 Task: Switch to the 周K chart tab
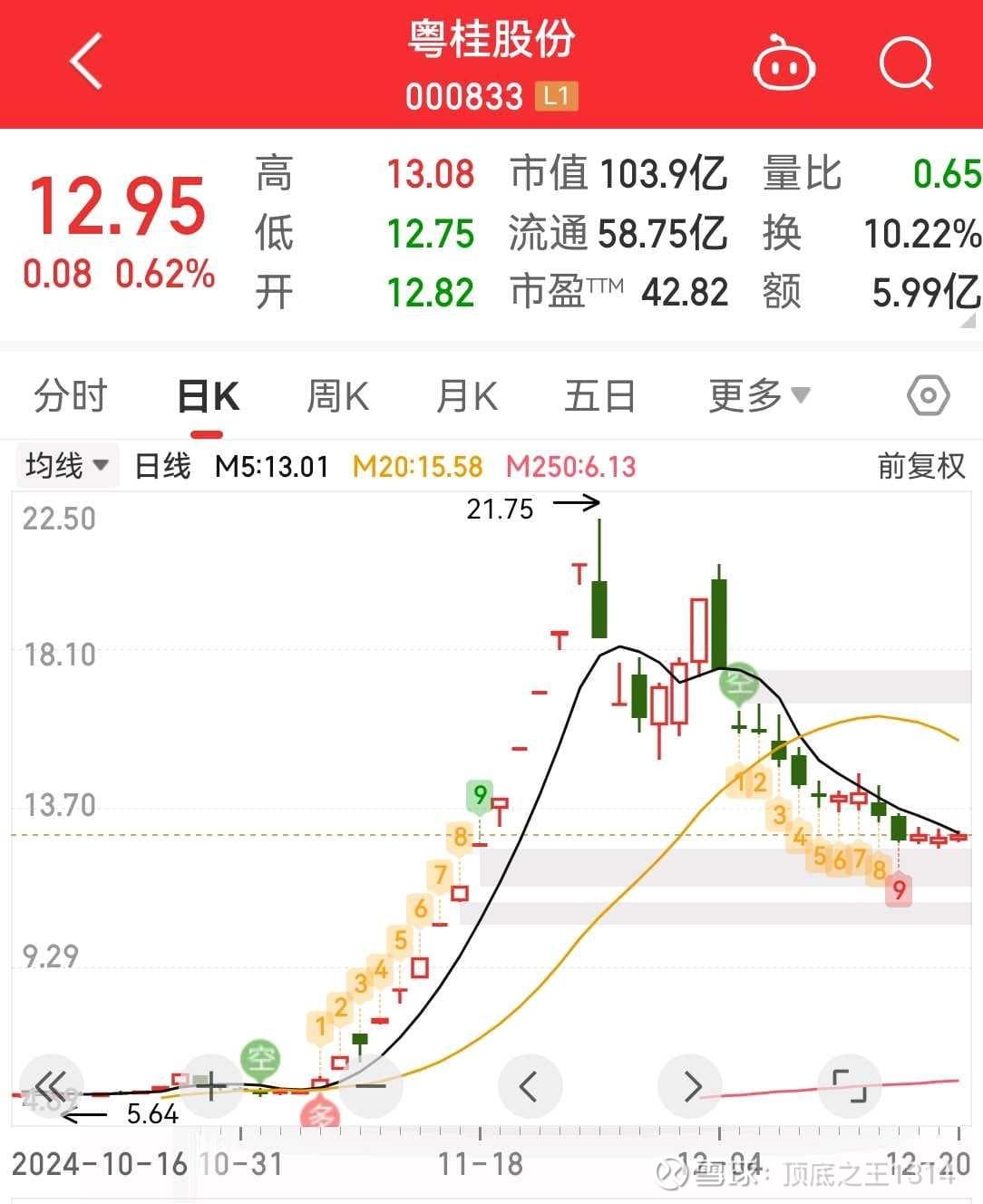(337, 396)
